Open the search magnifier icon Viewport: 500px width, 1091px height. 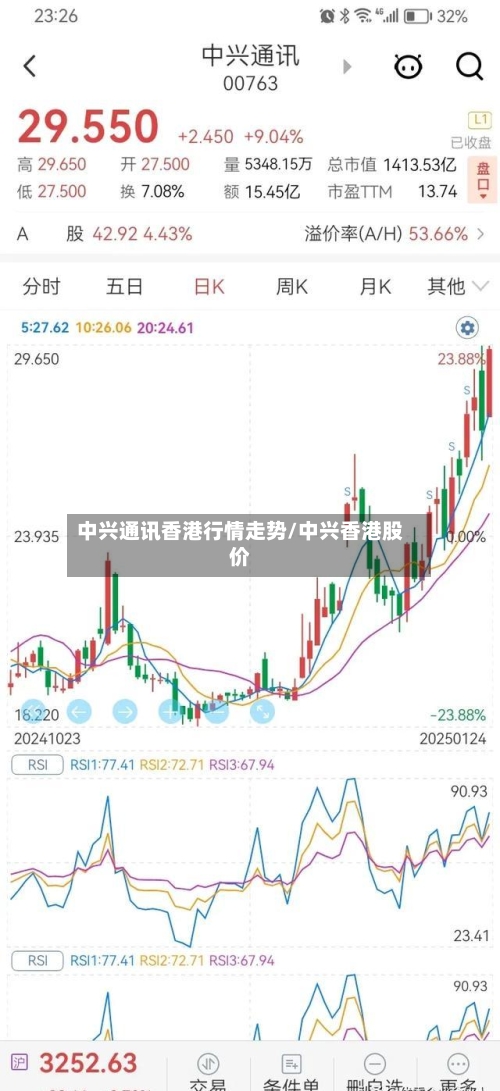[x=469, y=67]
